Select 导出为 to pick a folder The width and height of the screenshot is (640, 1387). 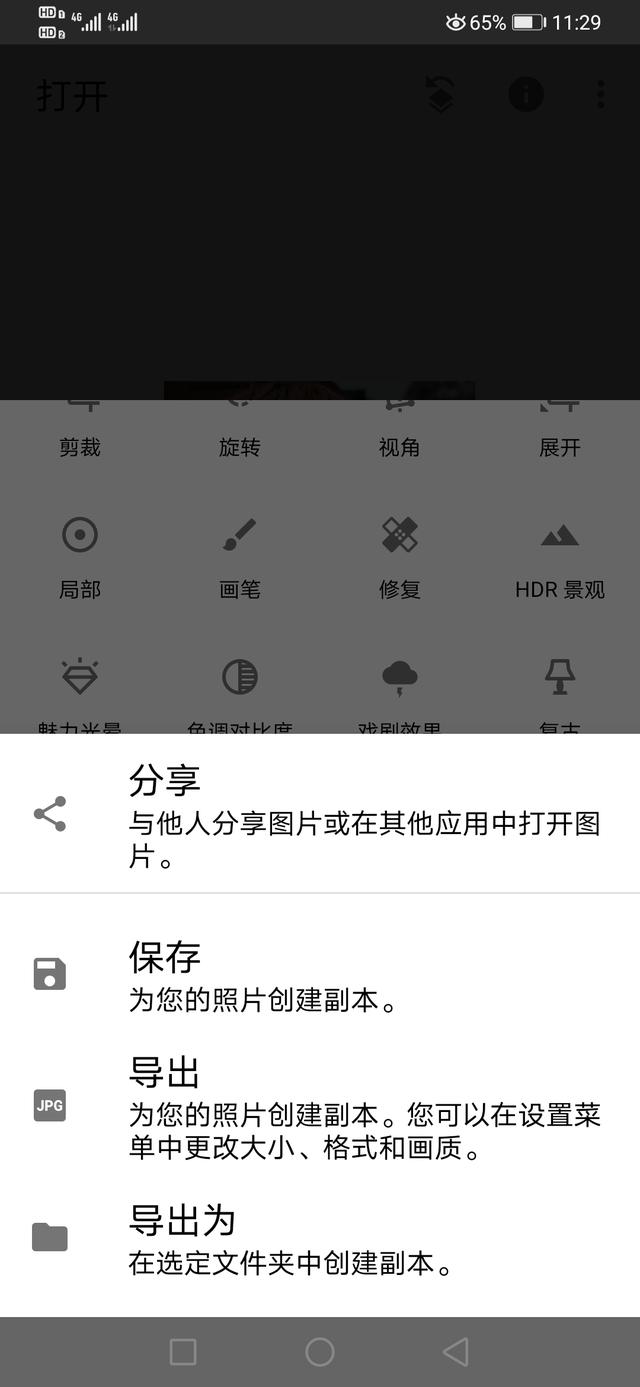(x=320, y=1238)
